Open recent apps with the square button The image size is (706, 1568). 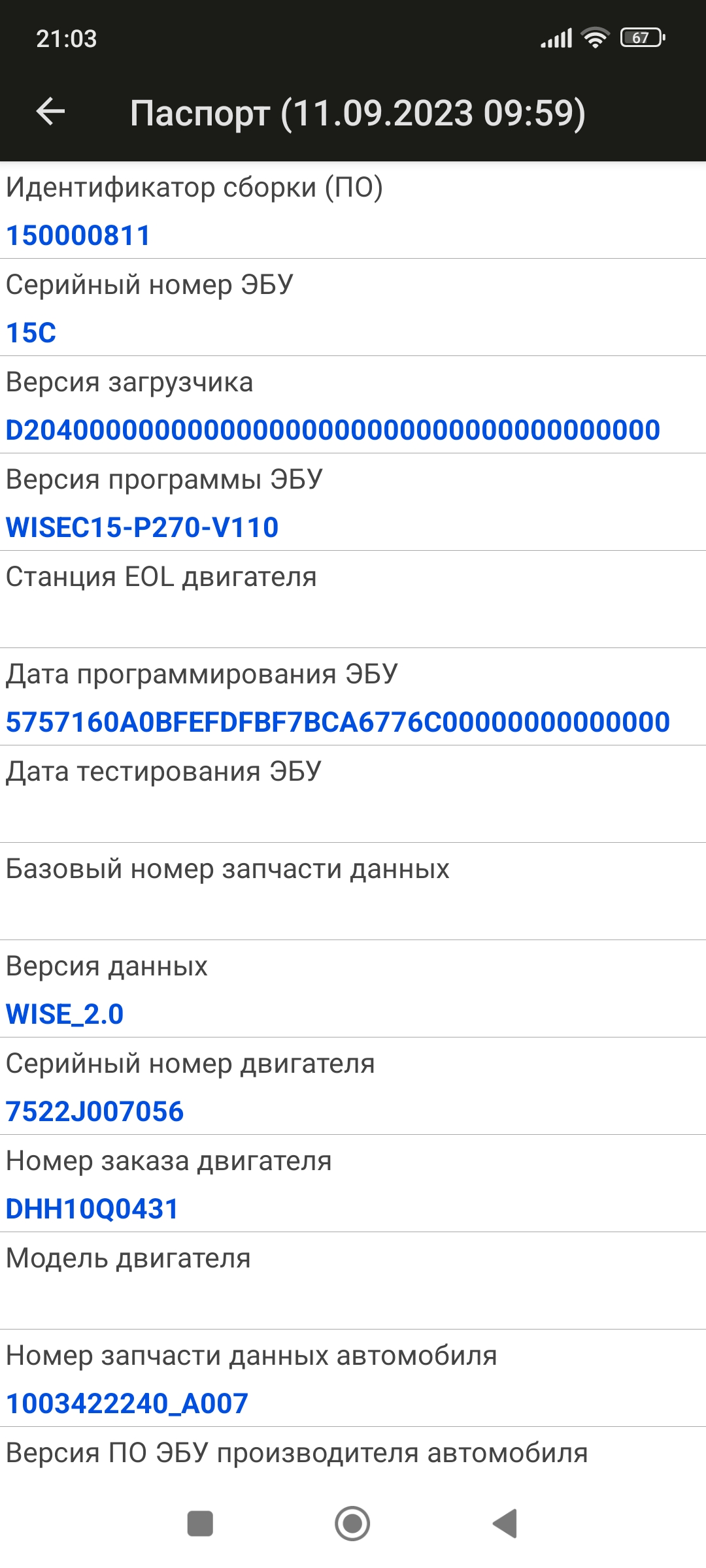click(200, 1524)
